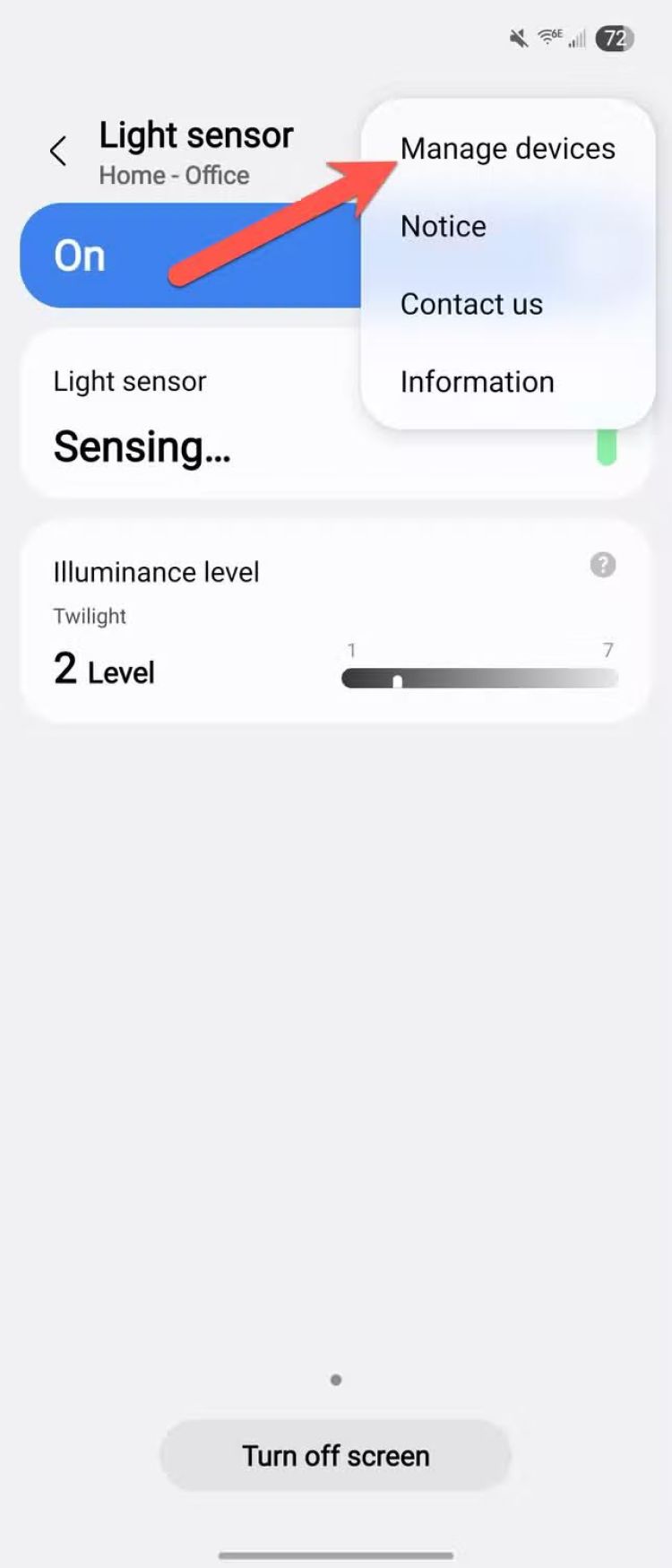Toggle the blue On power button

pyautogui.click(x=179, y=256)
